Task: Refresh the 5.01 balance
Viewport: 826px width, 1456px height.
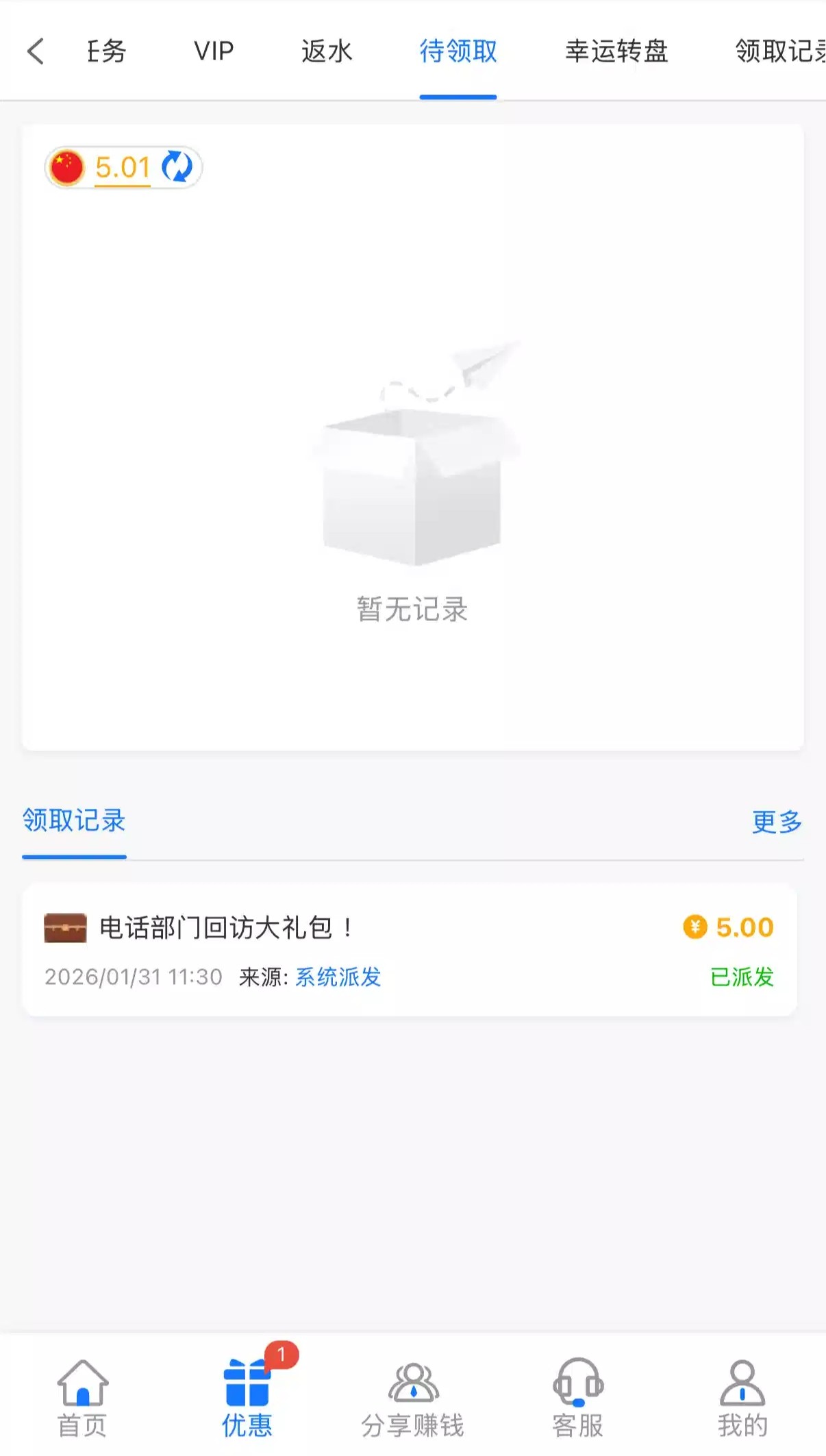Action: pos(177,166)
